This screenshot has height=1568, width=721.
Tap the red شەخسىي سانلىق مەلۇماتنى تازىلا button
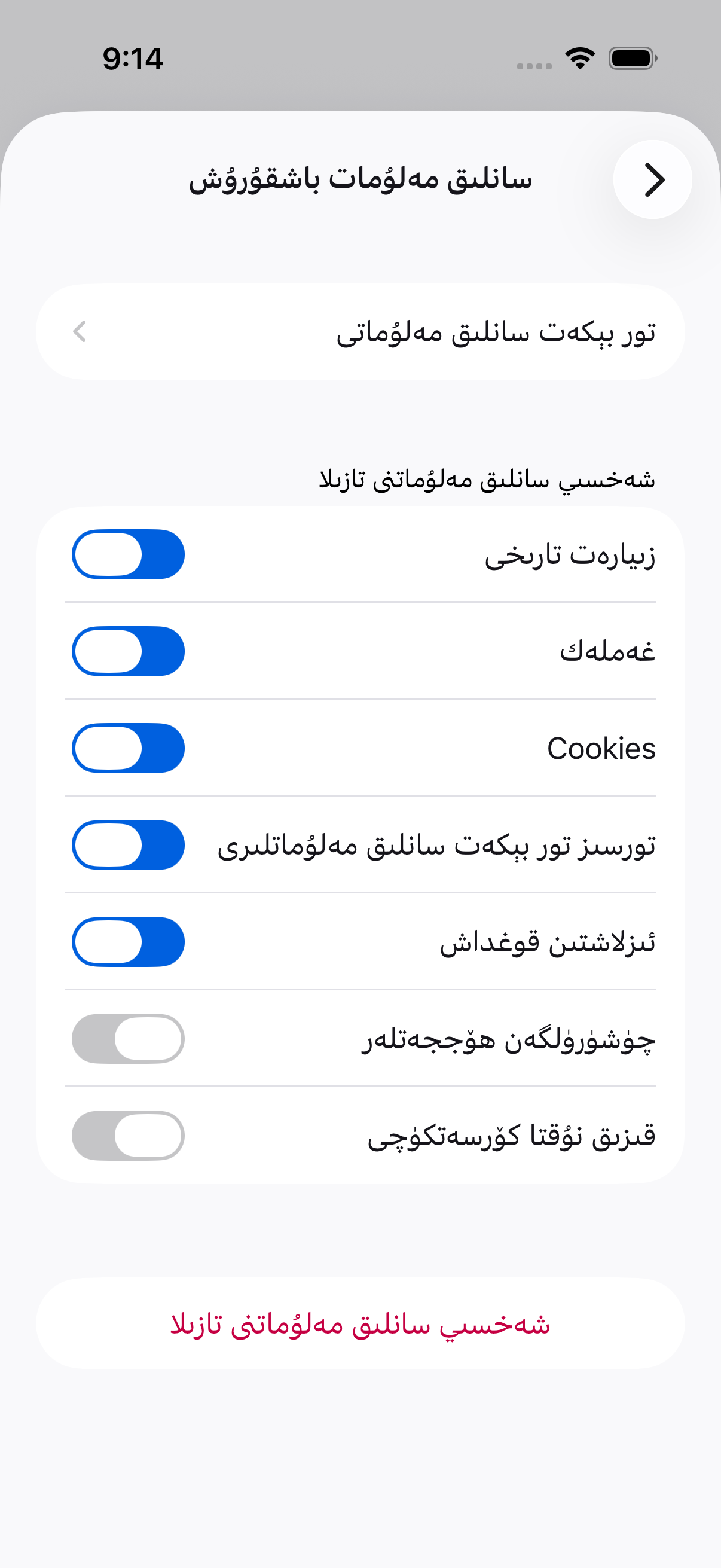click(x=360, y=1324)
